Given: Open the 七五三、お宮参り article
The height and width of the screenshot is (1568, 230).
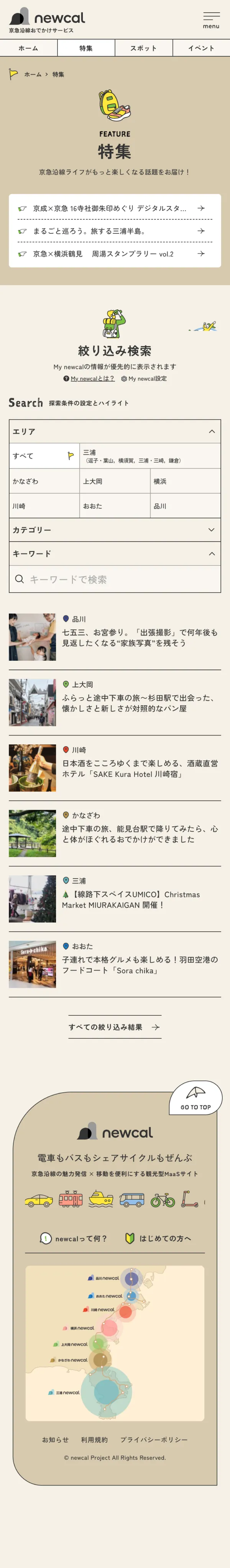Looking at the screenshot, I should tap(139, 637).
